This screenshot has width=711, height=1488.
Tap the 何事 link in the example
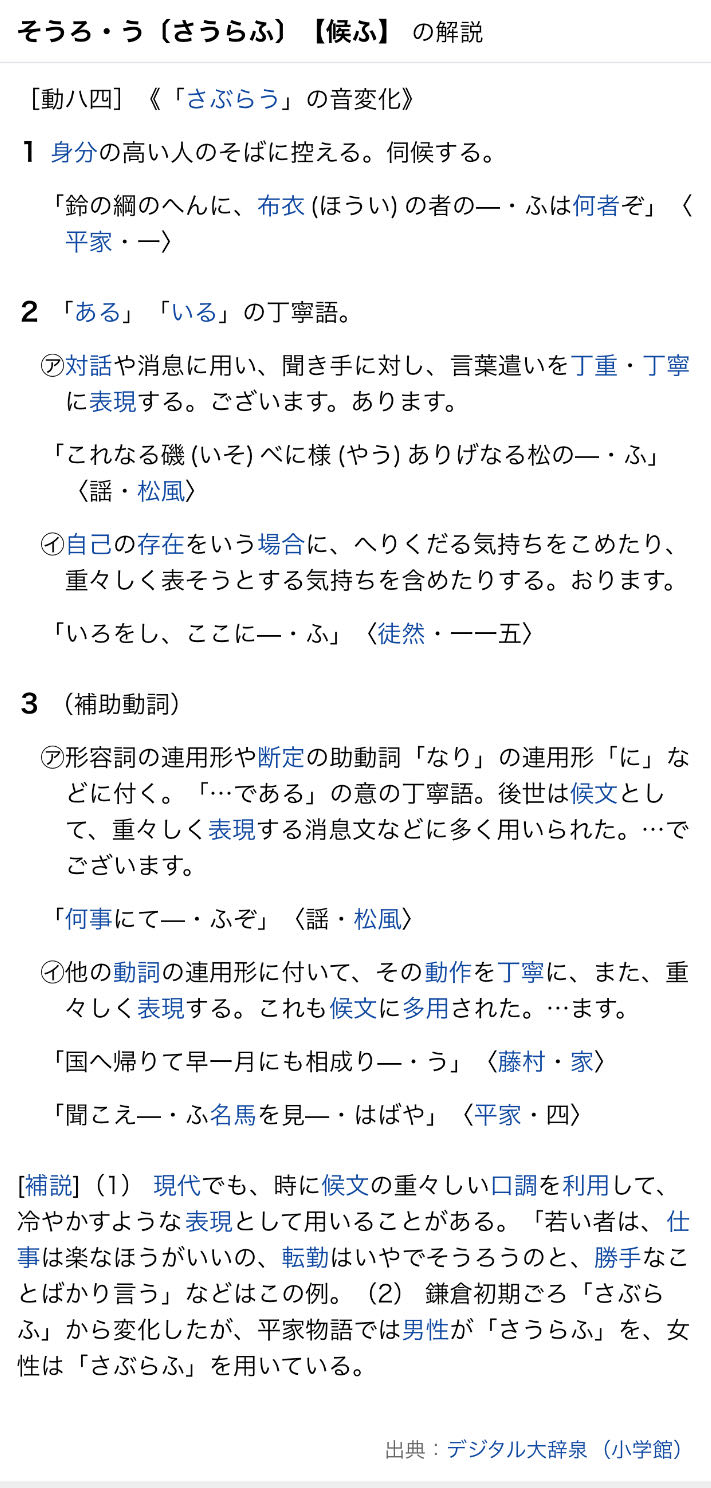pyautogui.click(x=89, y=919)
